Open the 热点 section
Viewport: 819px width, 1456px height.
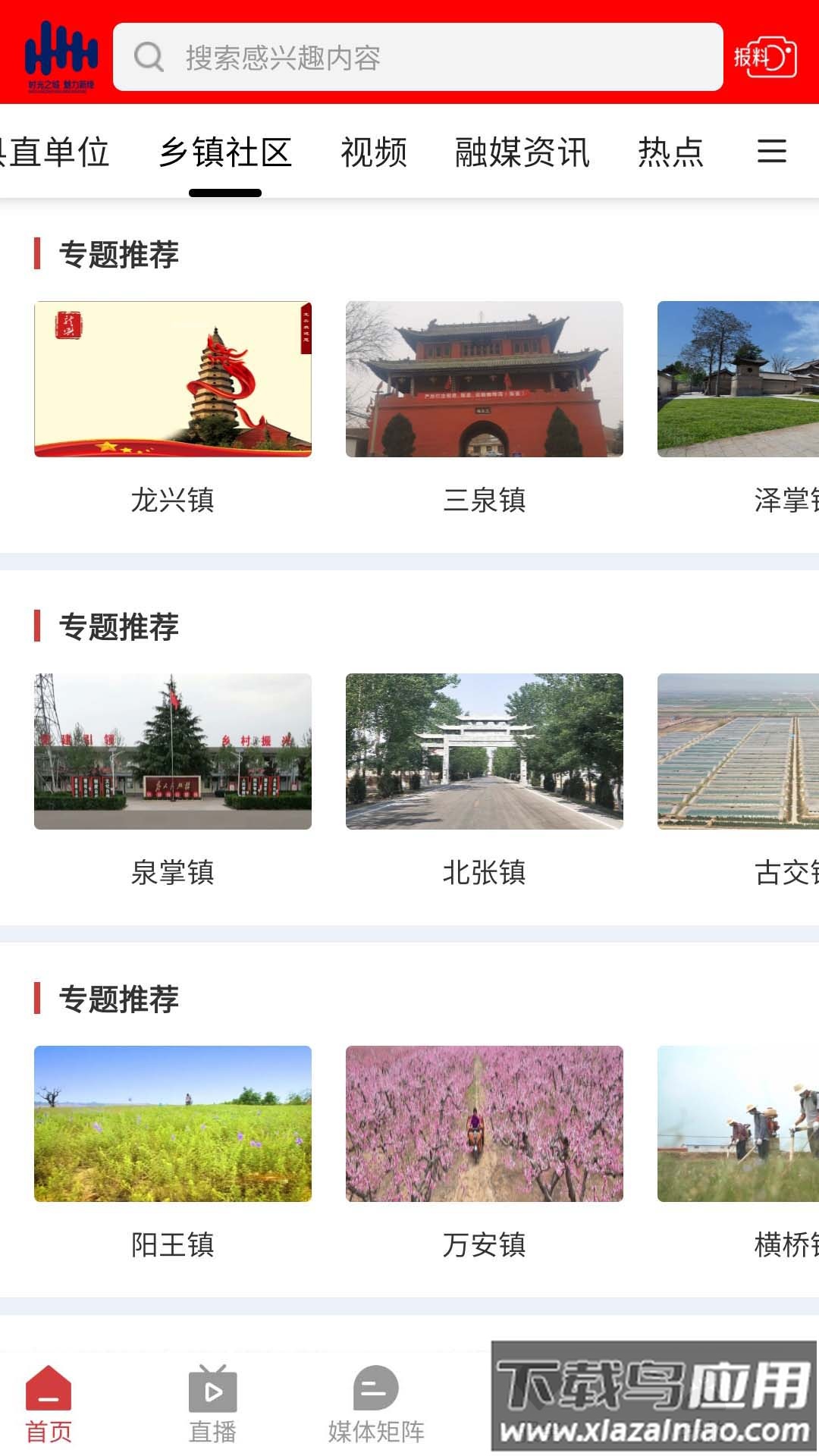(670, 152)
